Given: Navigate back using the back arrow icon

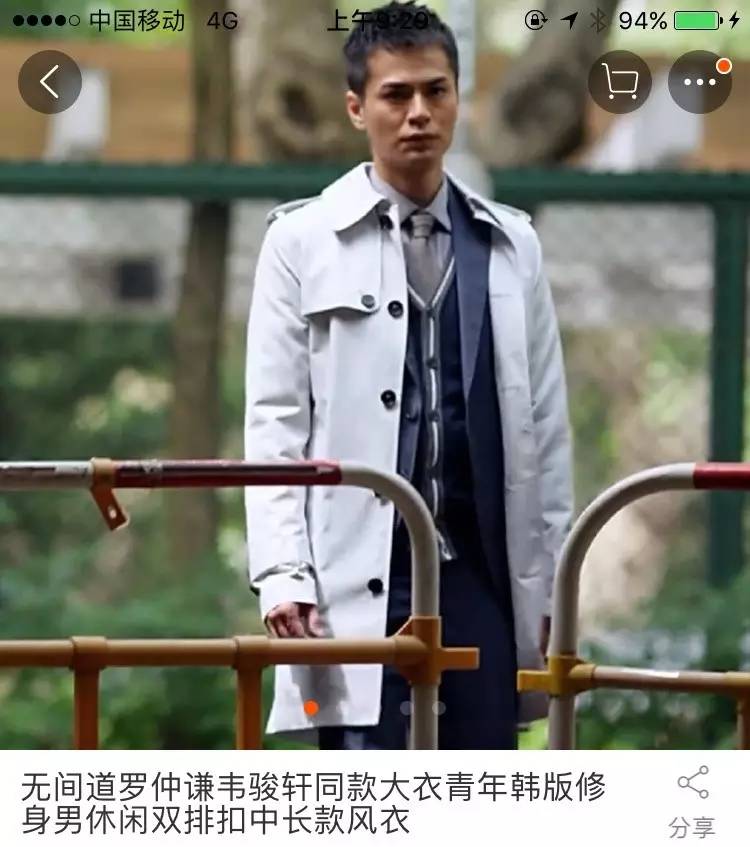Looking at the screenshot, I should tap(52, 81).
